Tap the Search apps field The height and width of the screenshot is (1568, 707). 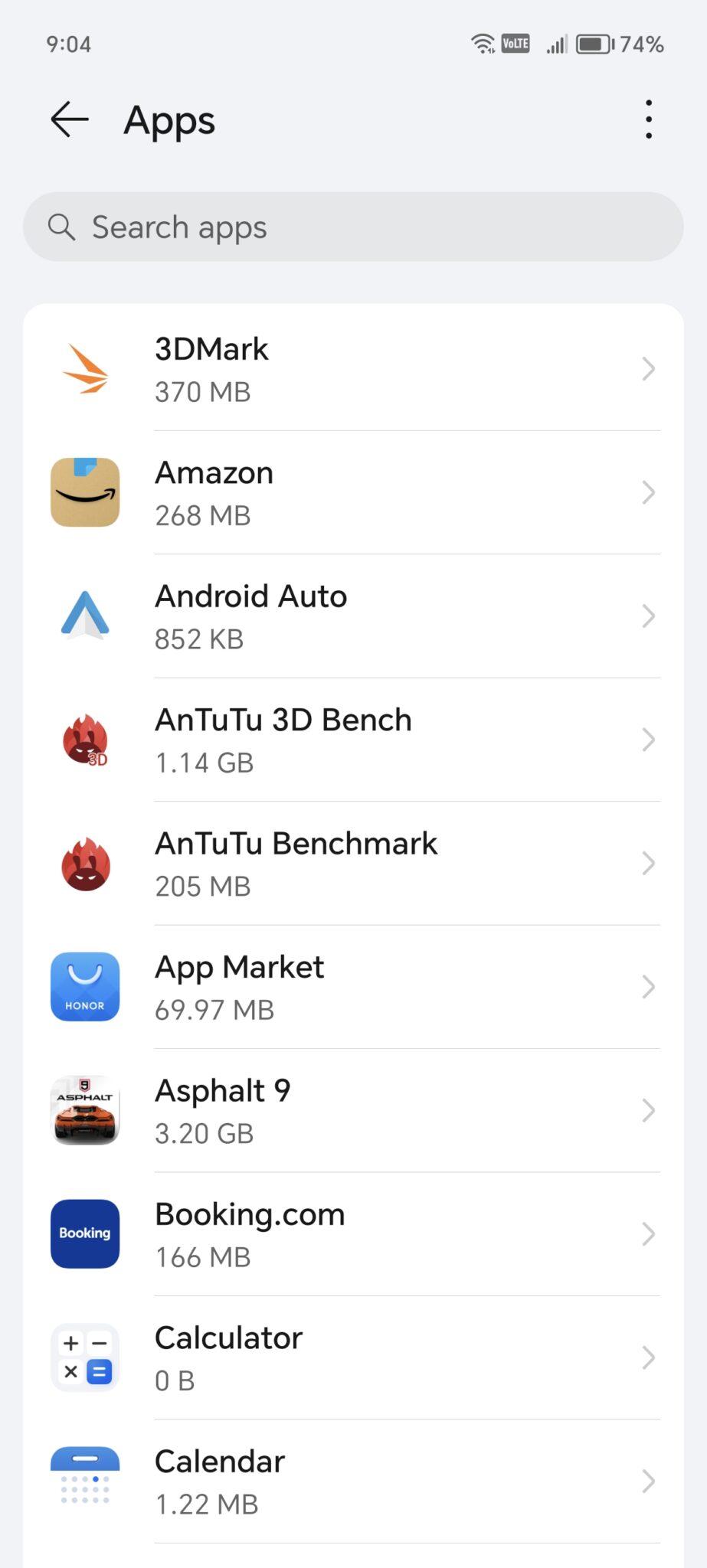353,227
